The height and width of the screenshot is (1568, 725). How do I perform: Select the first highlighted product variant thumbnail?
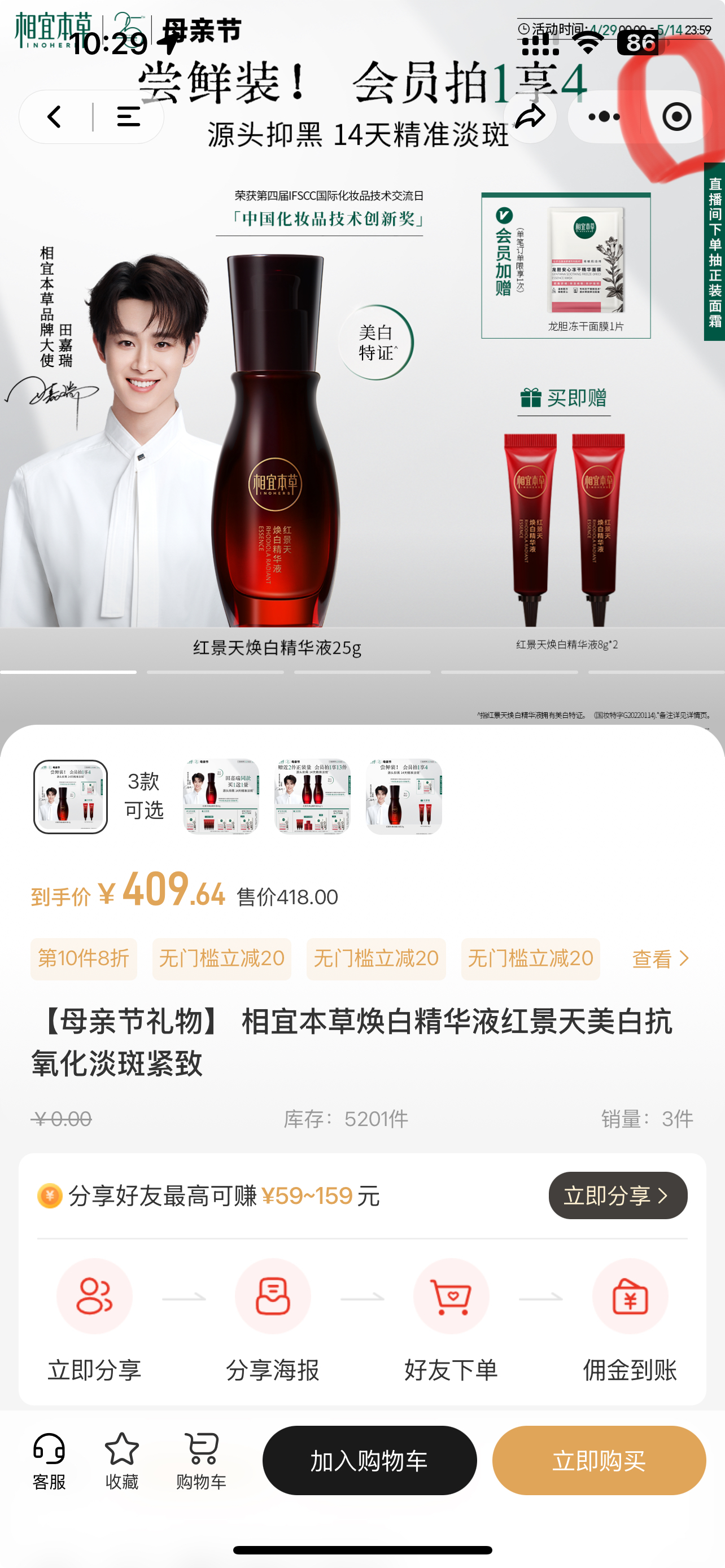[71, 796]
